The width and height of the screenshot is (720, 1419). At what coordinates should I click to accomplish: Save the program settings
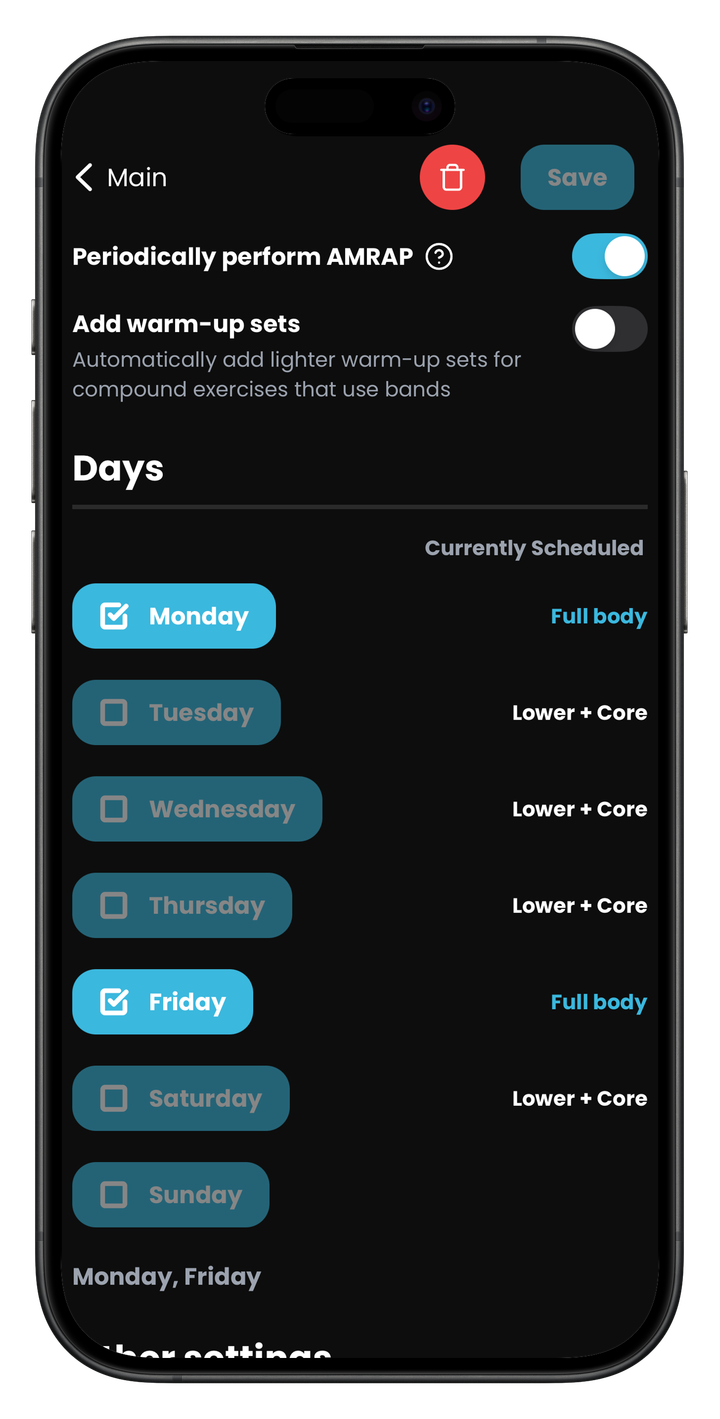click(x=577, y=178)
